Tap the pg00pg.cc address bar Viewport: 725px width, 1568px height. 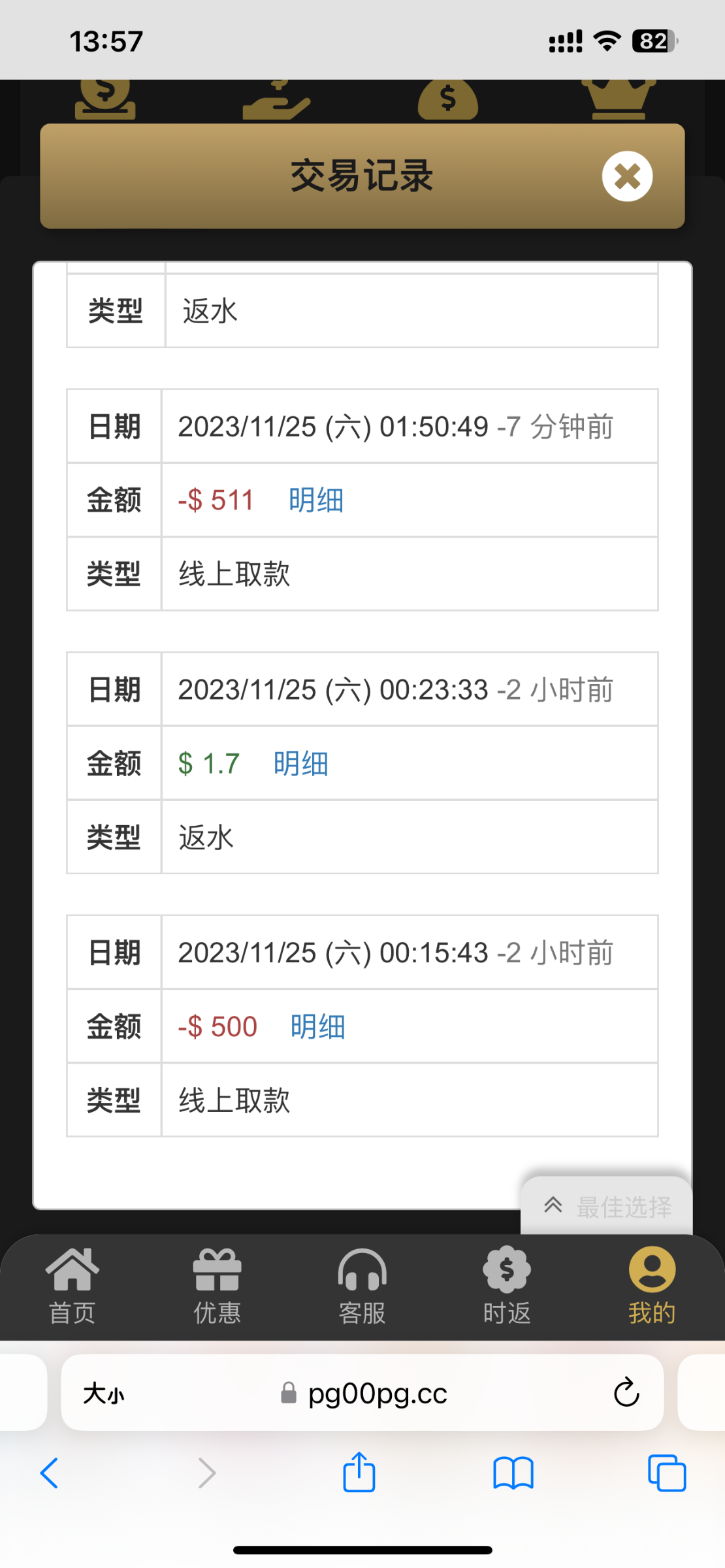point(375,1394)
